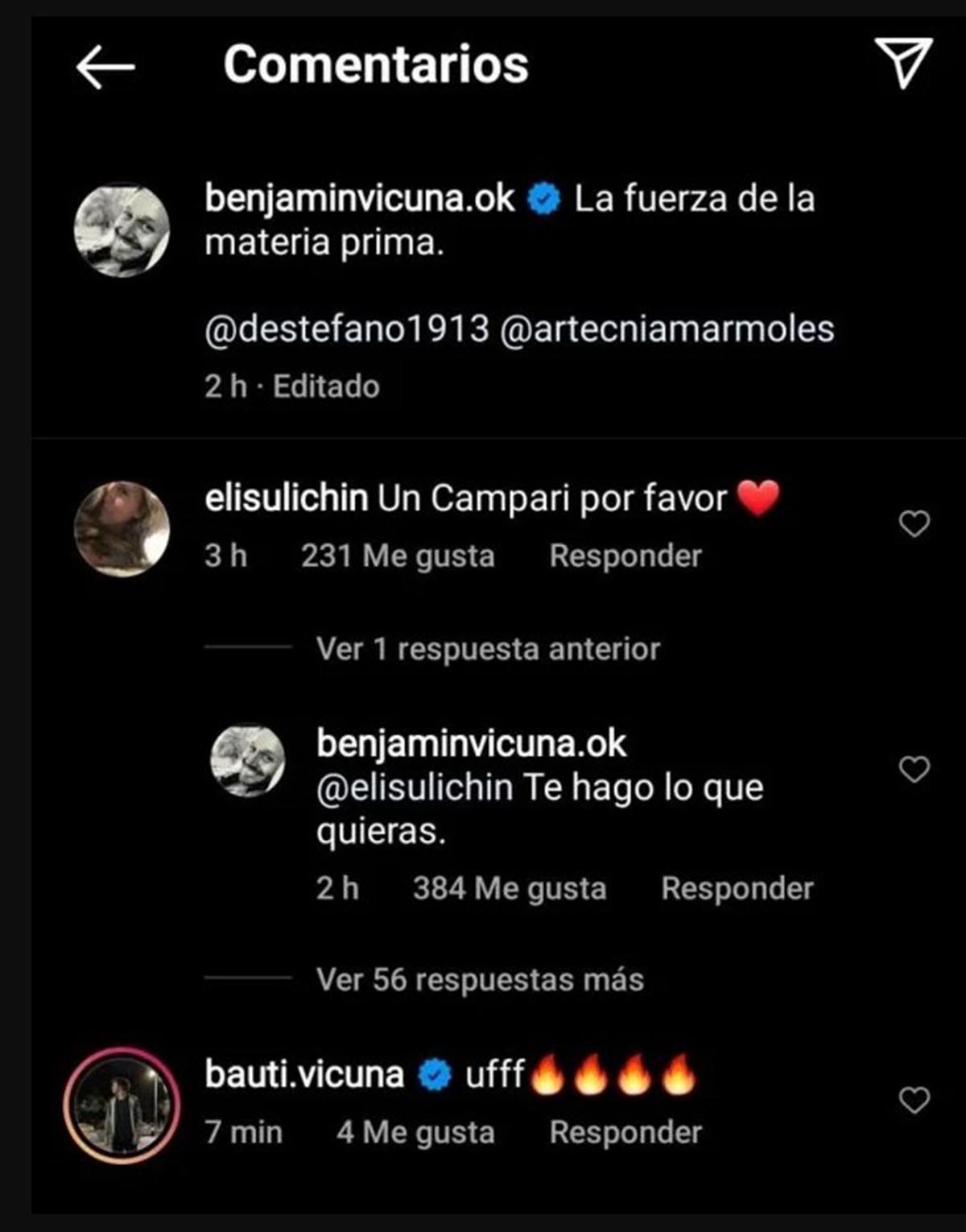Screen dimensions: 966x1232
Task: Go back from Comentarios
Action: (105, 66)
